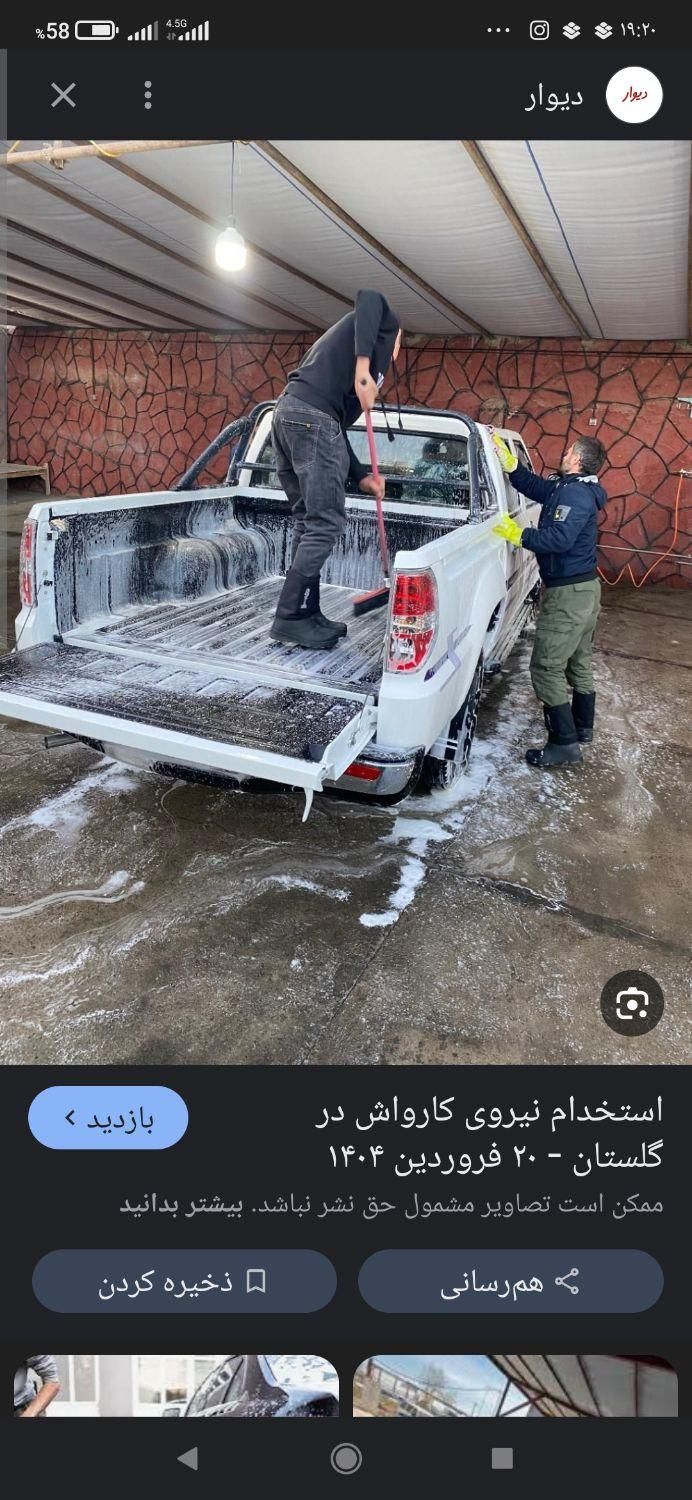Open the related image with canopy roof
This screenshot has height=1500, width=692.
(x=515, y=1386)
